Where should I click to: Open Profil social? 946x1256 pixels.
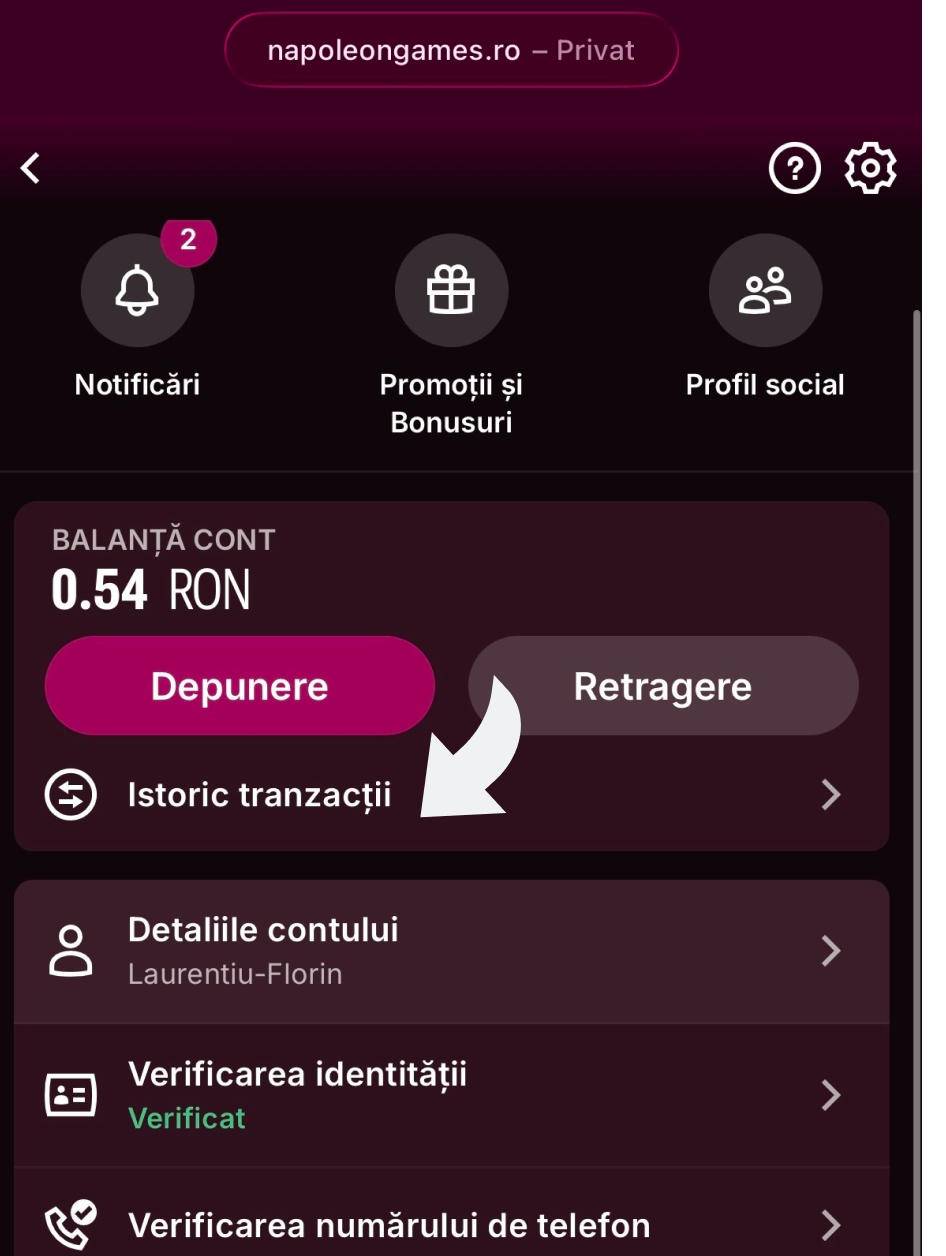[x=765, y=291]
